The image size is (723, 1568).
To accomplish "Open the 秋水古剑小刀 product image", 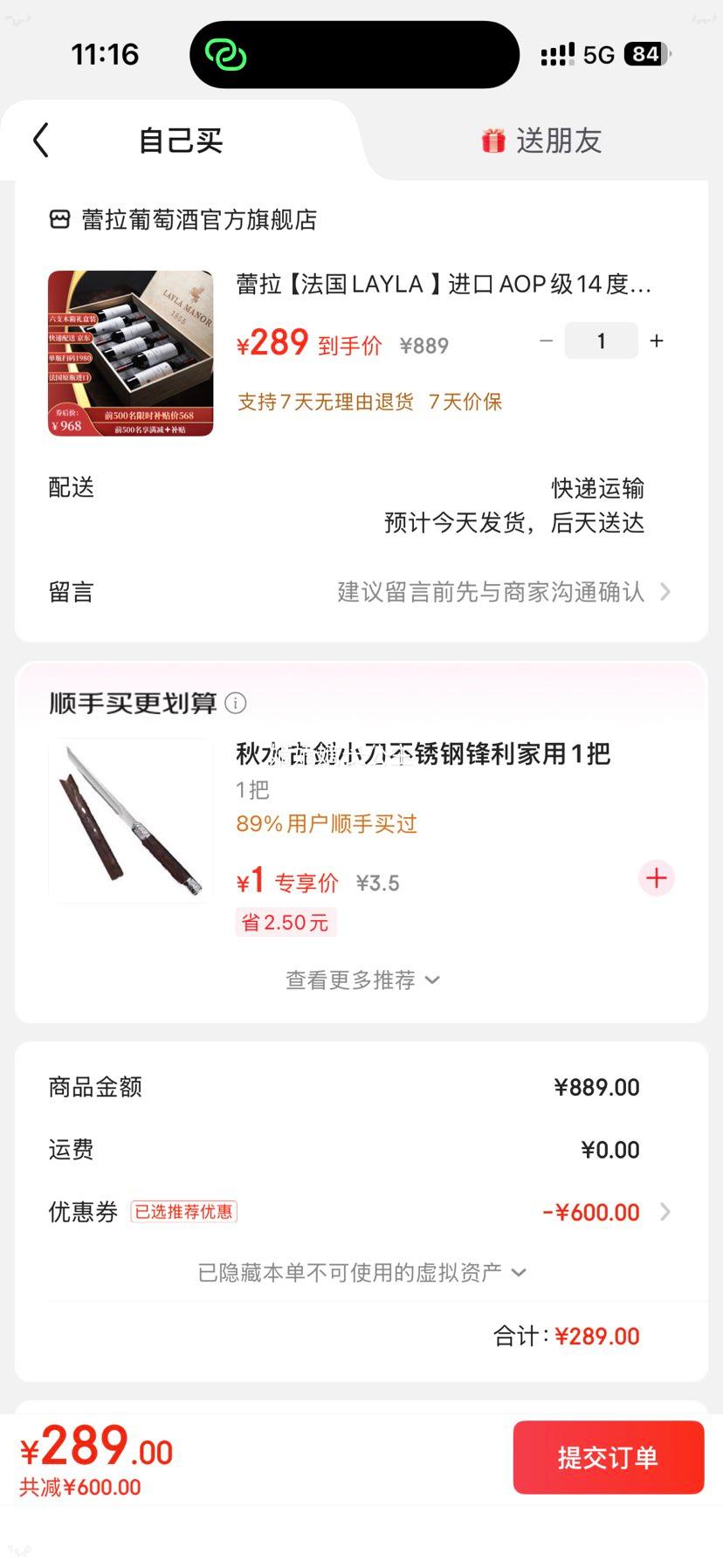I will 131,821.
